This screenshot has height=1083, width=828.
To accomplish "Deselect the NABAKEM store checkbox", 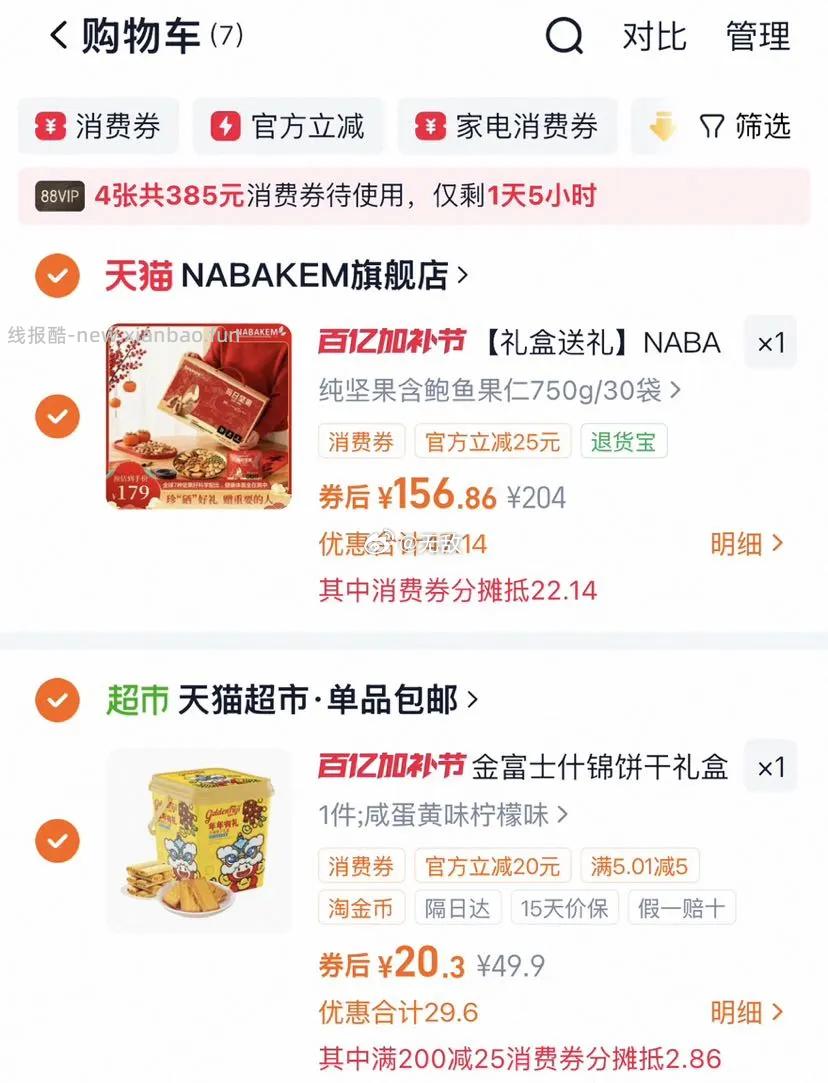I will pos(57,275).
